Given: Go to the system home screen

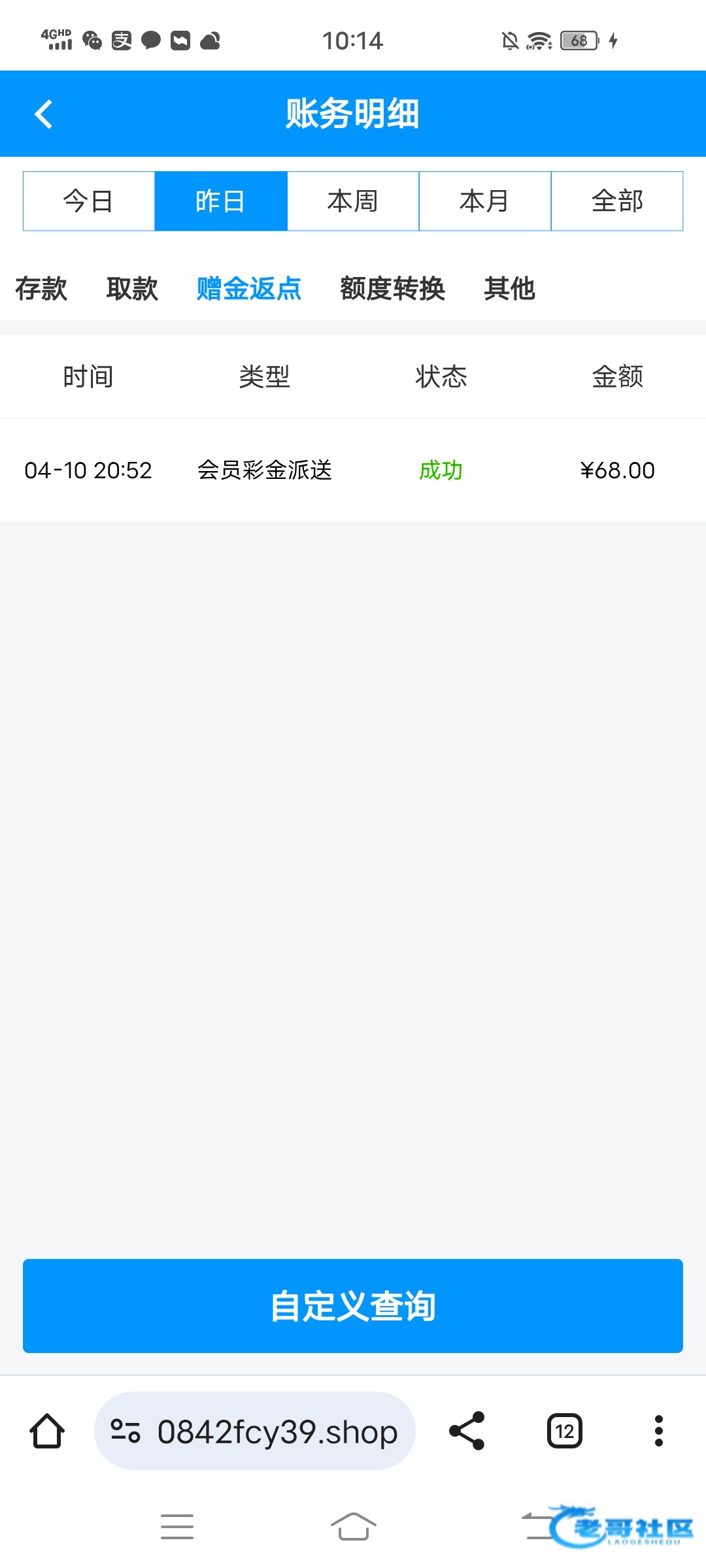Looking at the screenshot, I should click(353, 1527).
